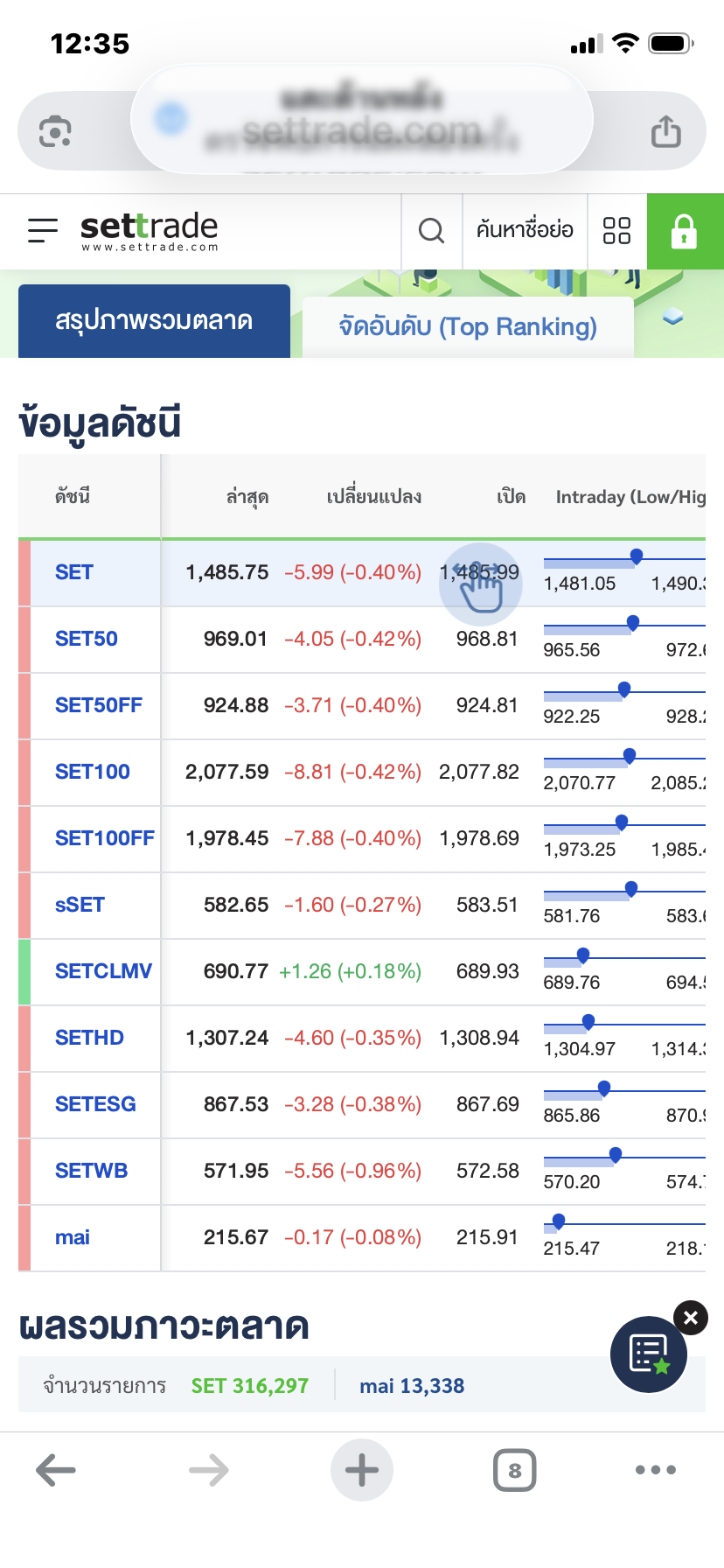Viewport: 724px width, 1568px height.
Task: Open the SET index link
Action: (74, 572)
